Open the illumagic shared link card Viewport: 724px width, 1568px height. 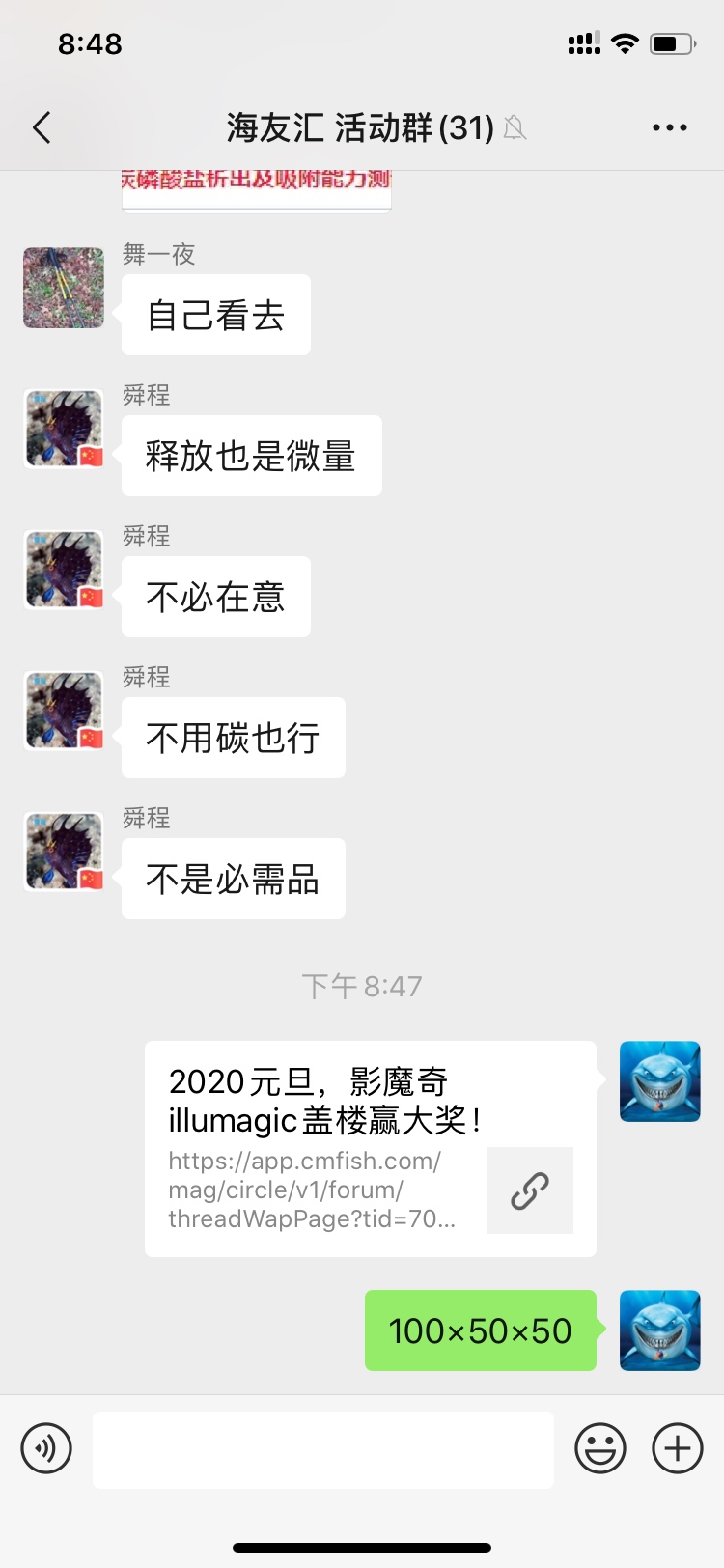point(370,1148)
